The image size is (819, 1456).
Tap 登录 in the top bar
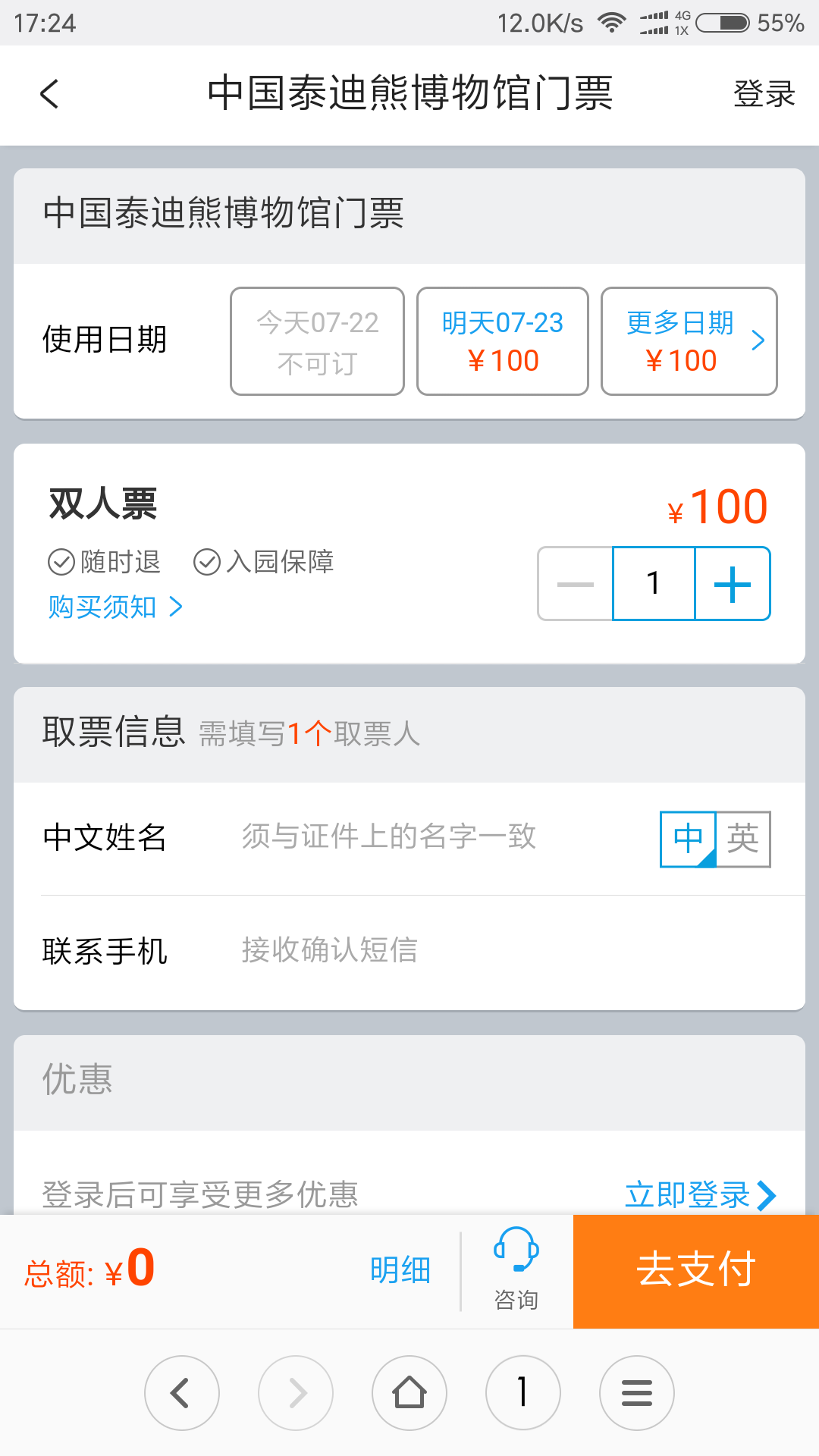coord(764,94)
